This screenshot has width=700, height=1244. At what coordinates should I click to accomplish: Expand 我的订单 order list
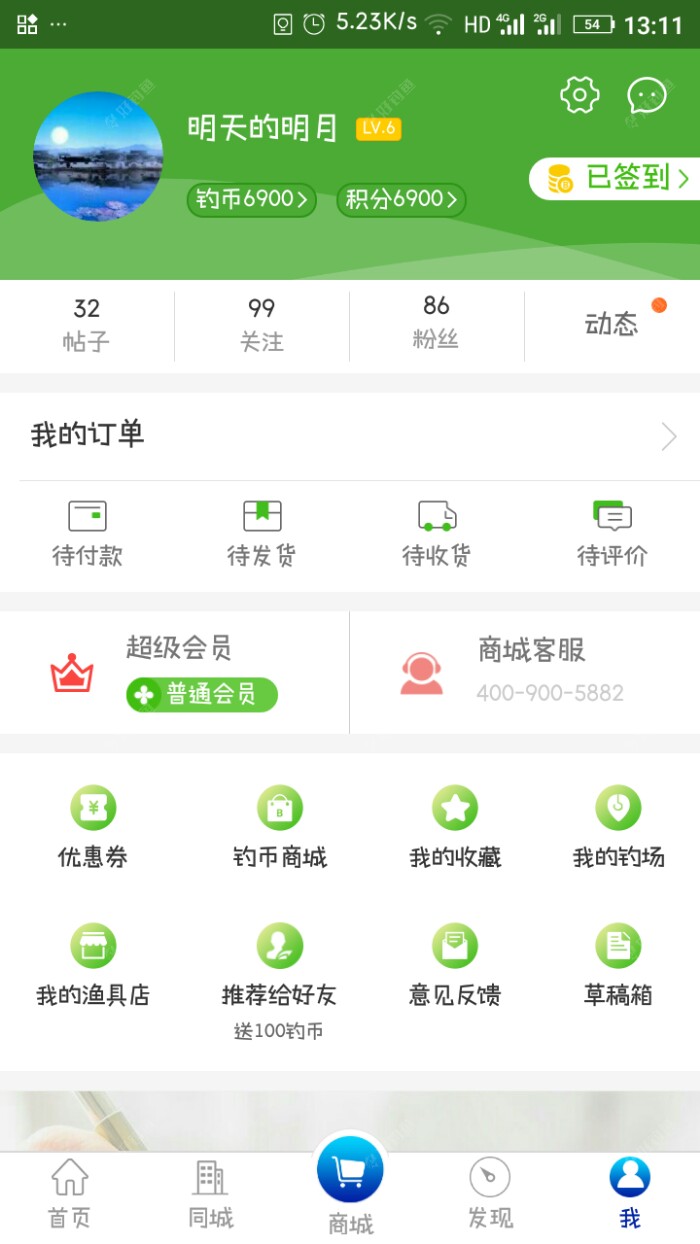(350, 436)
